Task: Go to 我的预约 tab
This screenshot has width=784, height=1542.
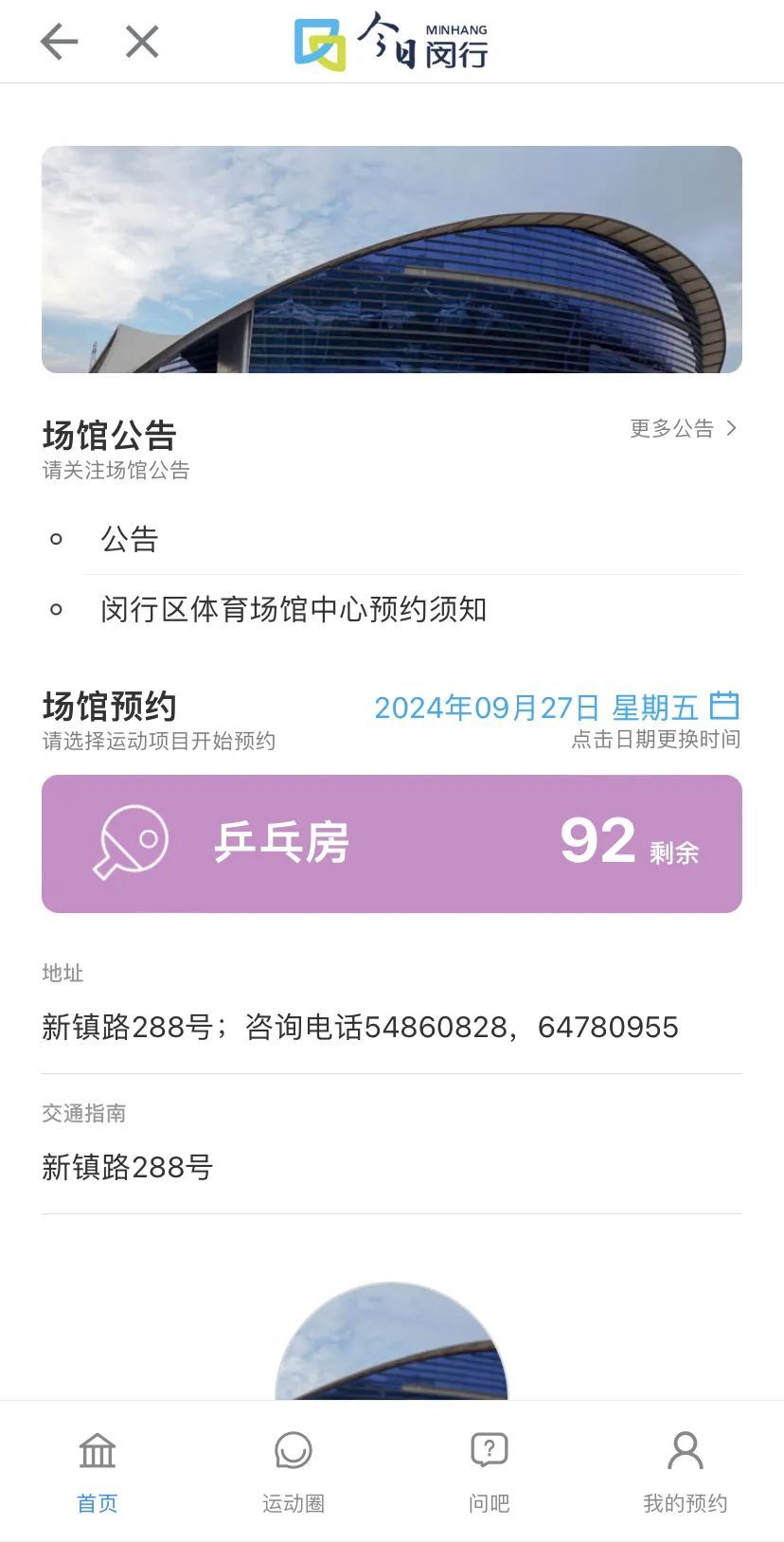Action: (x=685, y=1468)
